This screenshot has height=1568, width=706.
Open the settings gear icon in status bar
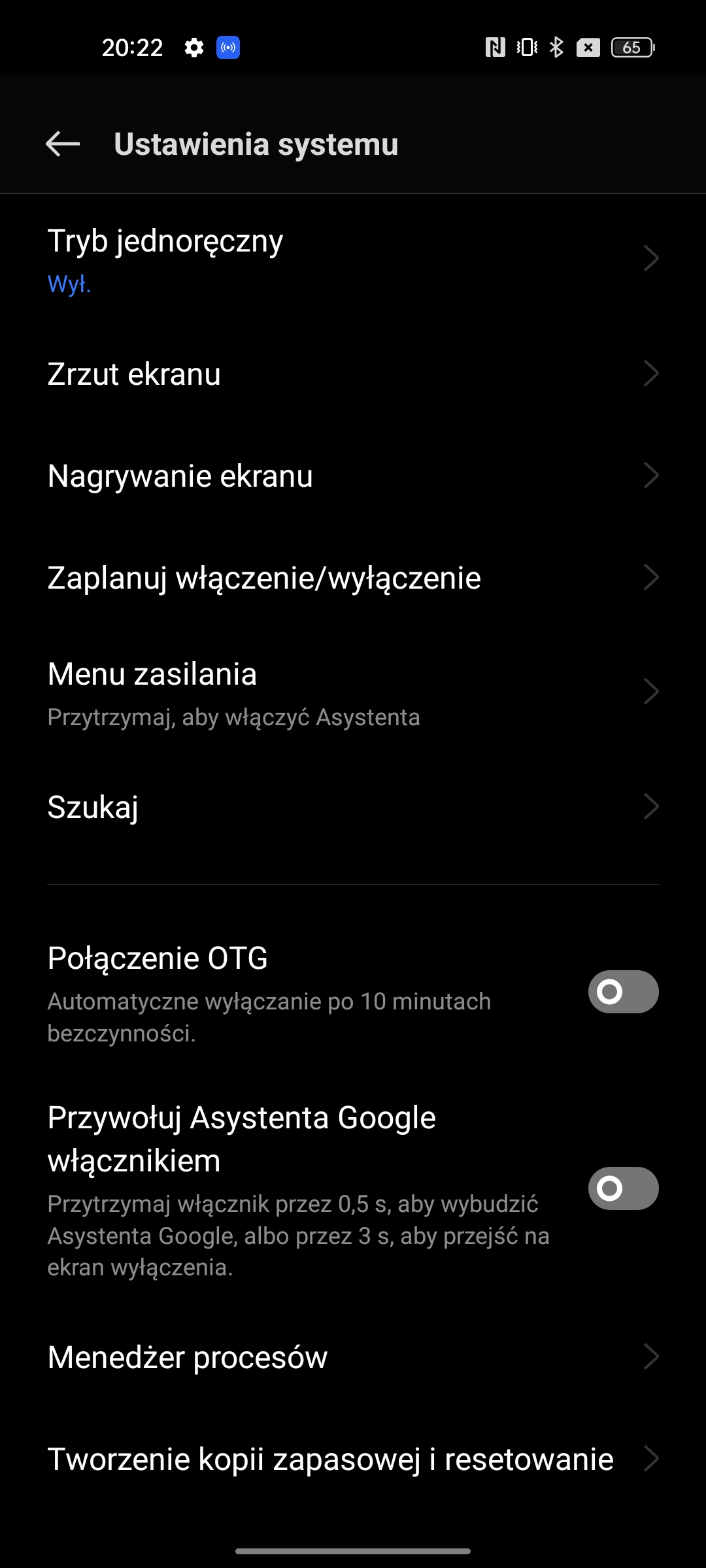click(x=194, y=48)
